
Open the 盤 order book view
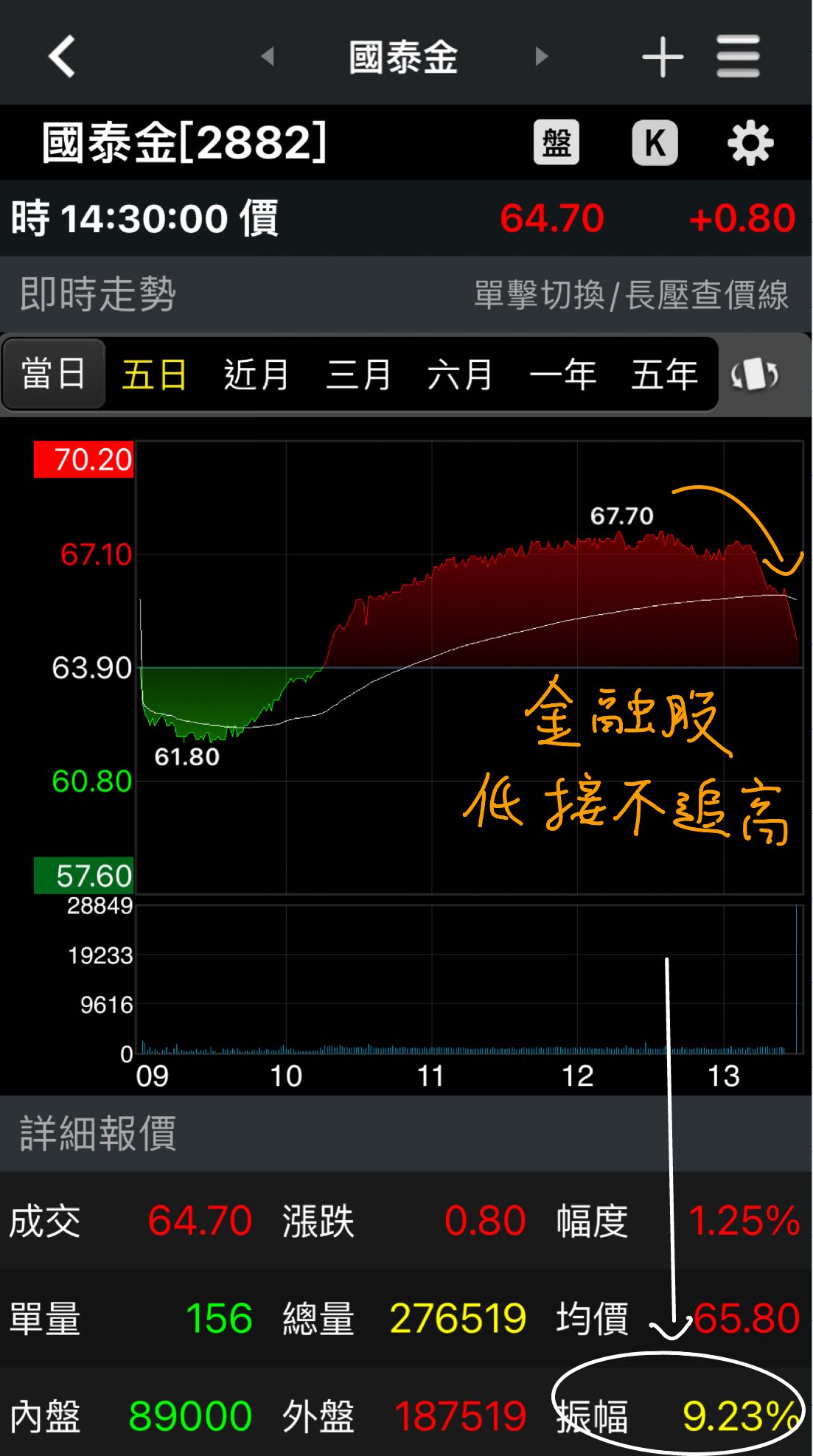557,142
